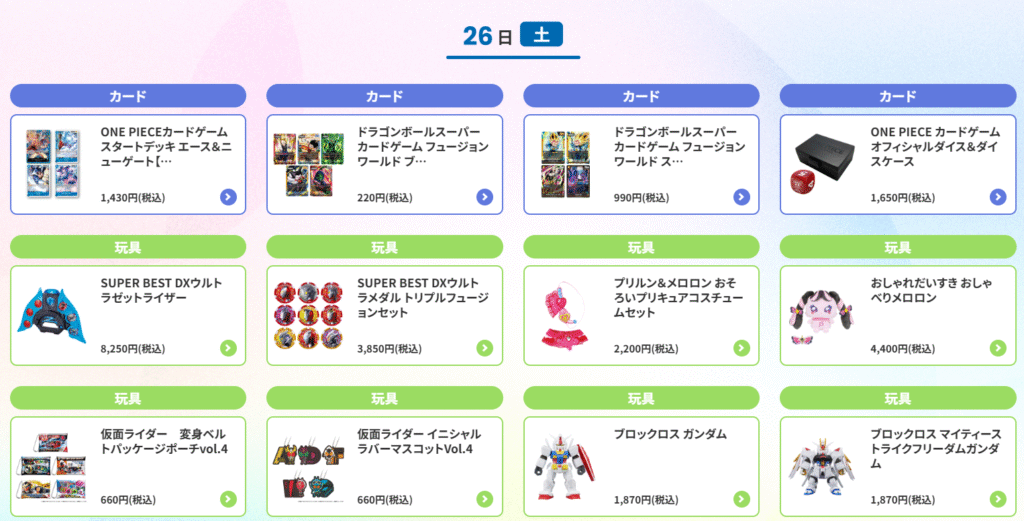
Task: Open Block Cross Gundam product card
Action: [641, 466]
